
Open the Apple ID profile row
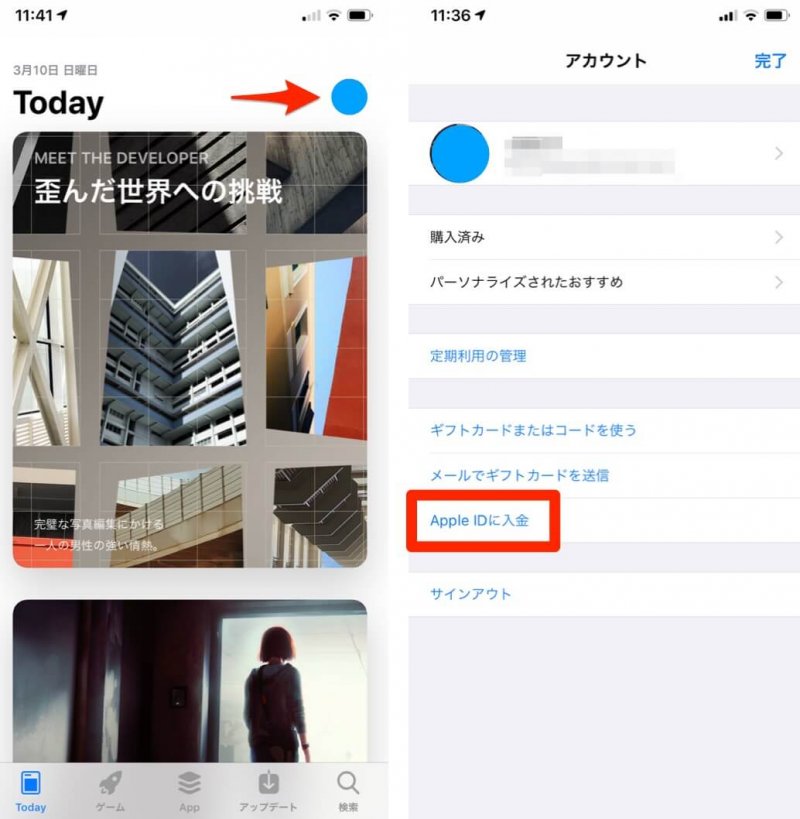coord(604,154)
